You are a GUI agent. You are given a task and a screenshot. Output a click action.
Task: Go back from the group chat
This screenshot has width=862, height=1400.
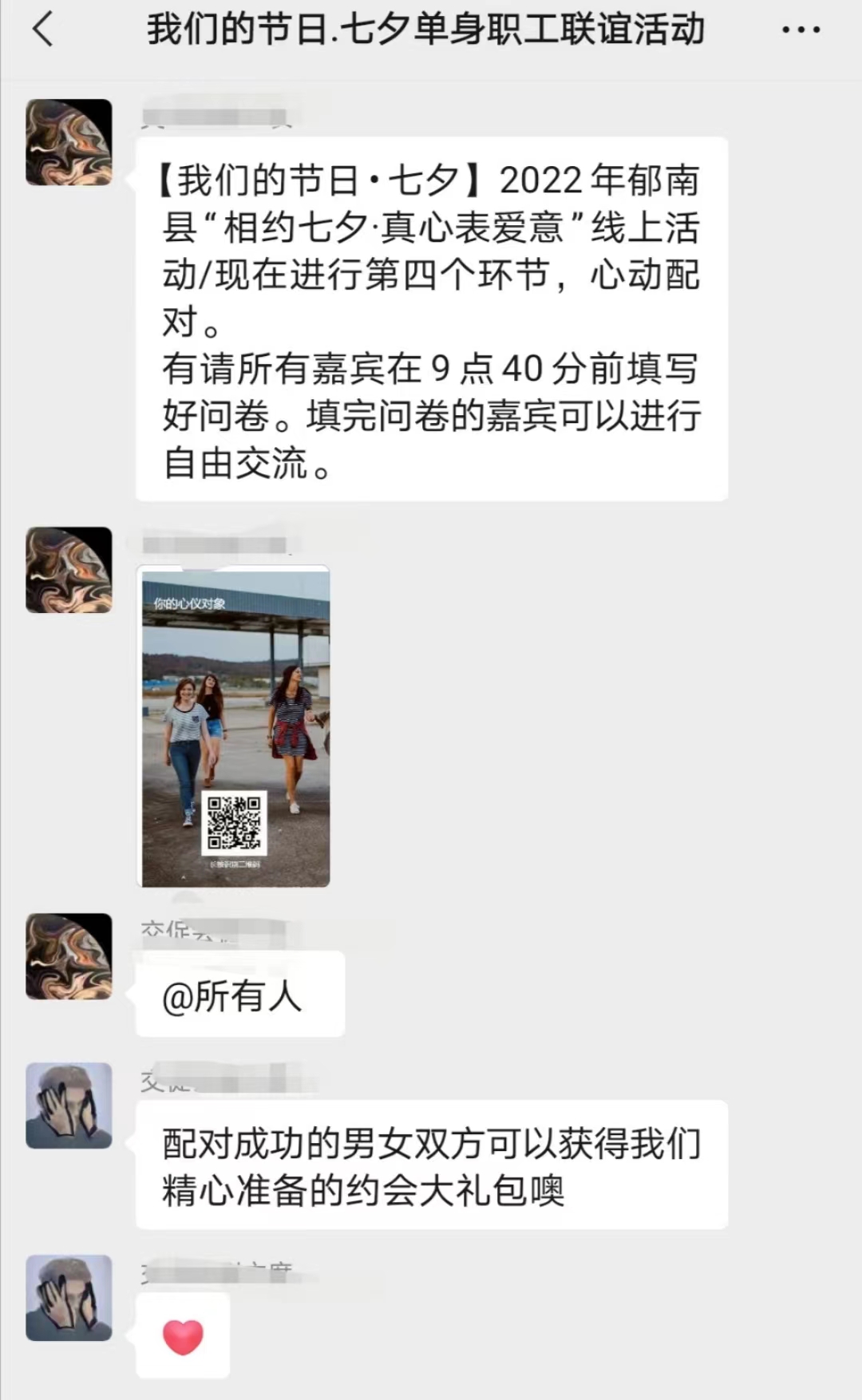click(x=42, y=30)
